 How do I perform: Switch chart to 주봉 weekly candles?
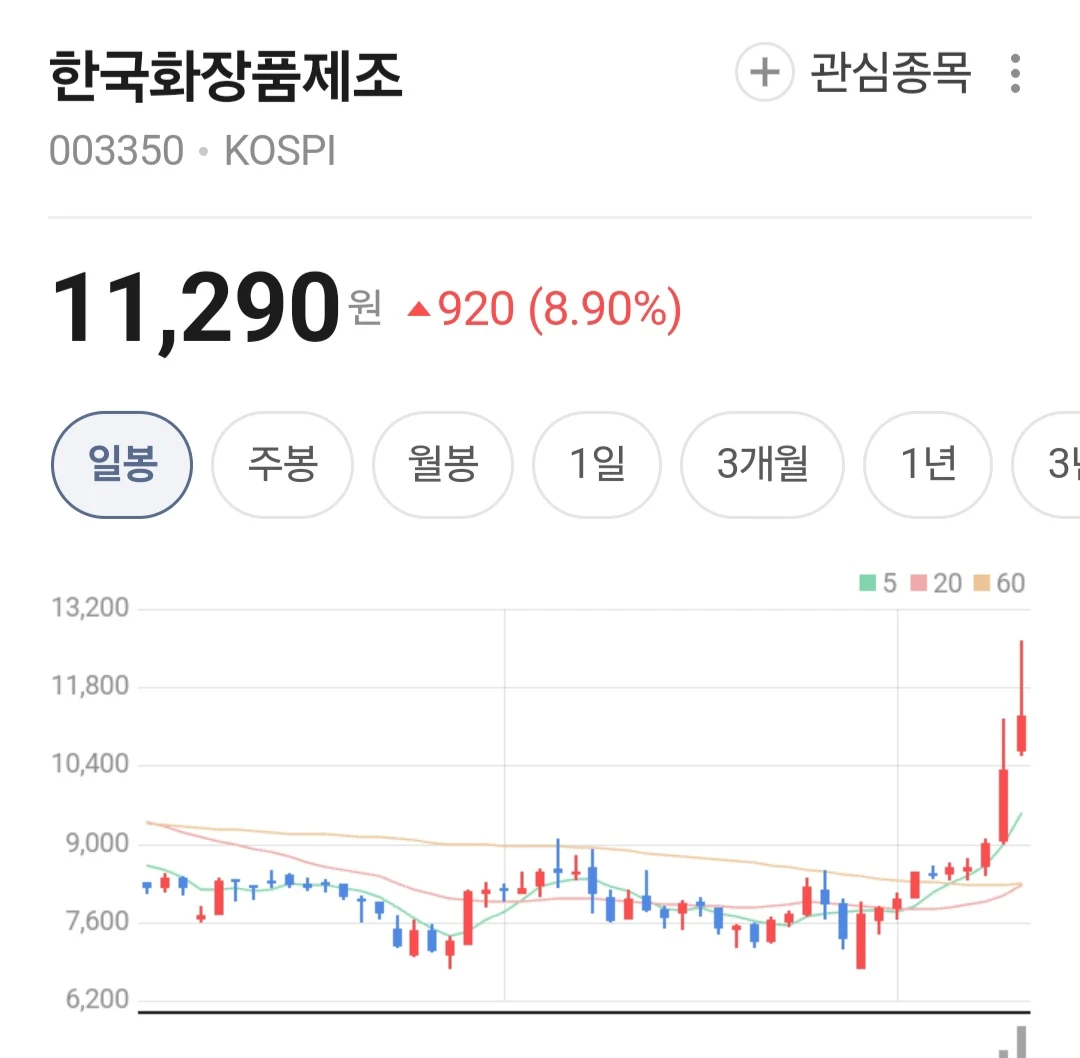tap(282, 464)
